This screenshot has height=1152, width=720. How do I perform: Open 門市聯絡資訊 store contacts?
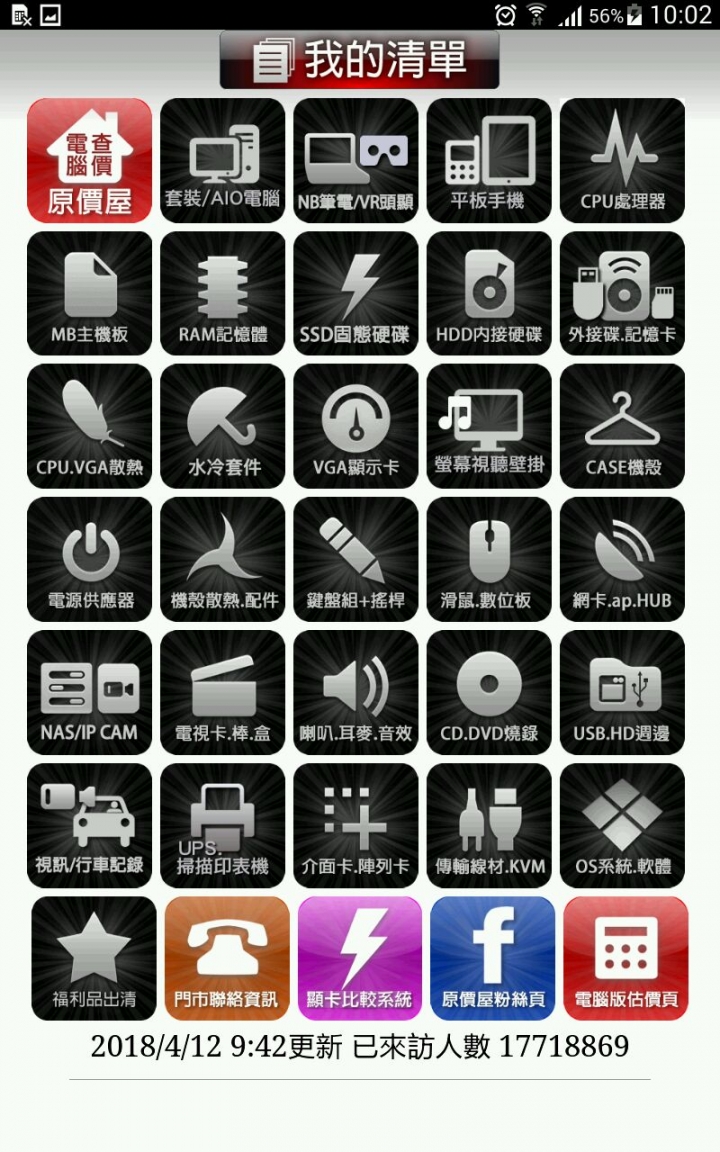(x=227, y=958)
